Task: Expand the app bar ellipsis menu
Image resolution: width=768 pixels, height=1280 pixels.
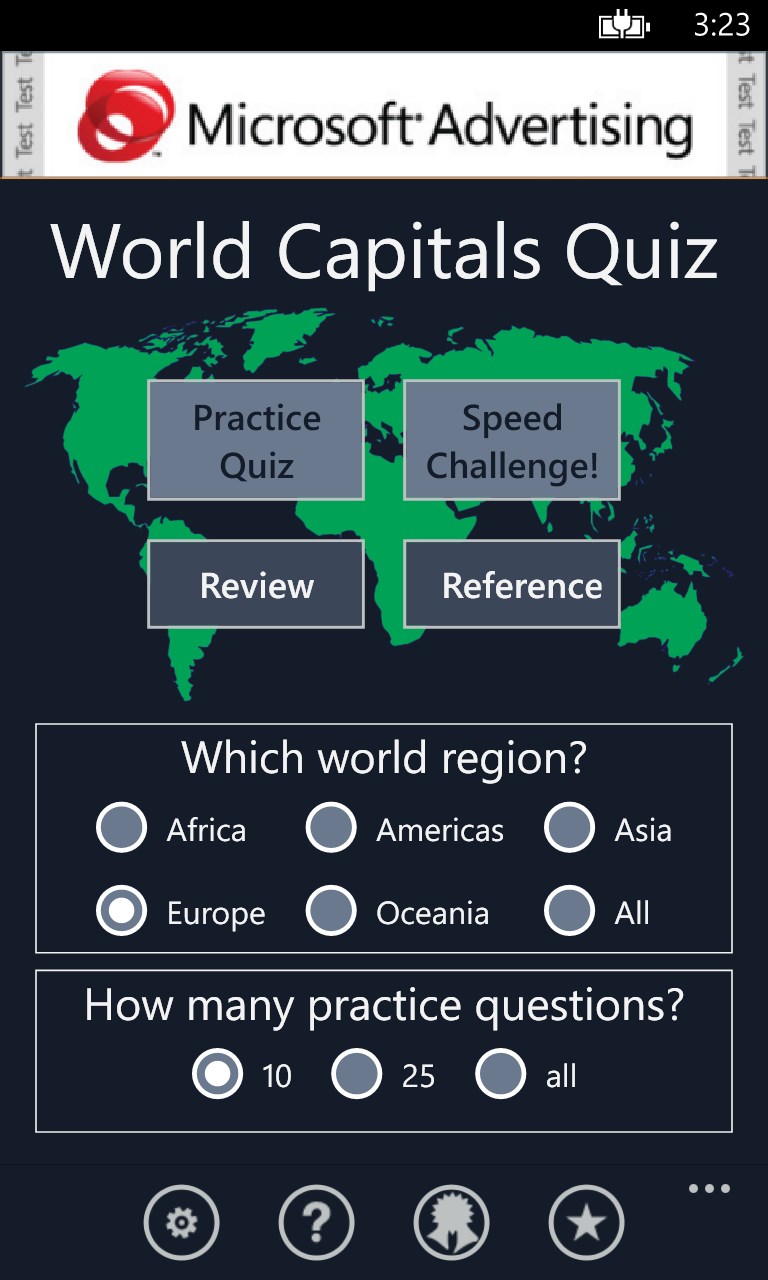Action: [709, 1189]
